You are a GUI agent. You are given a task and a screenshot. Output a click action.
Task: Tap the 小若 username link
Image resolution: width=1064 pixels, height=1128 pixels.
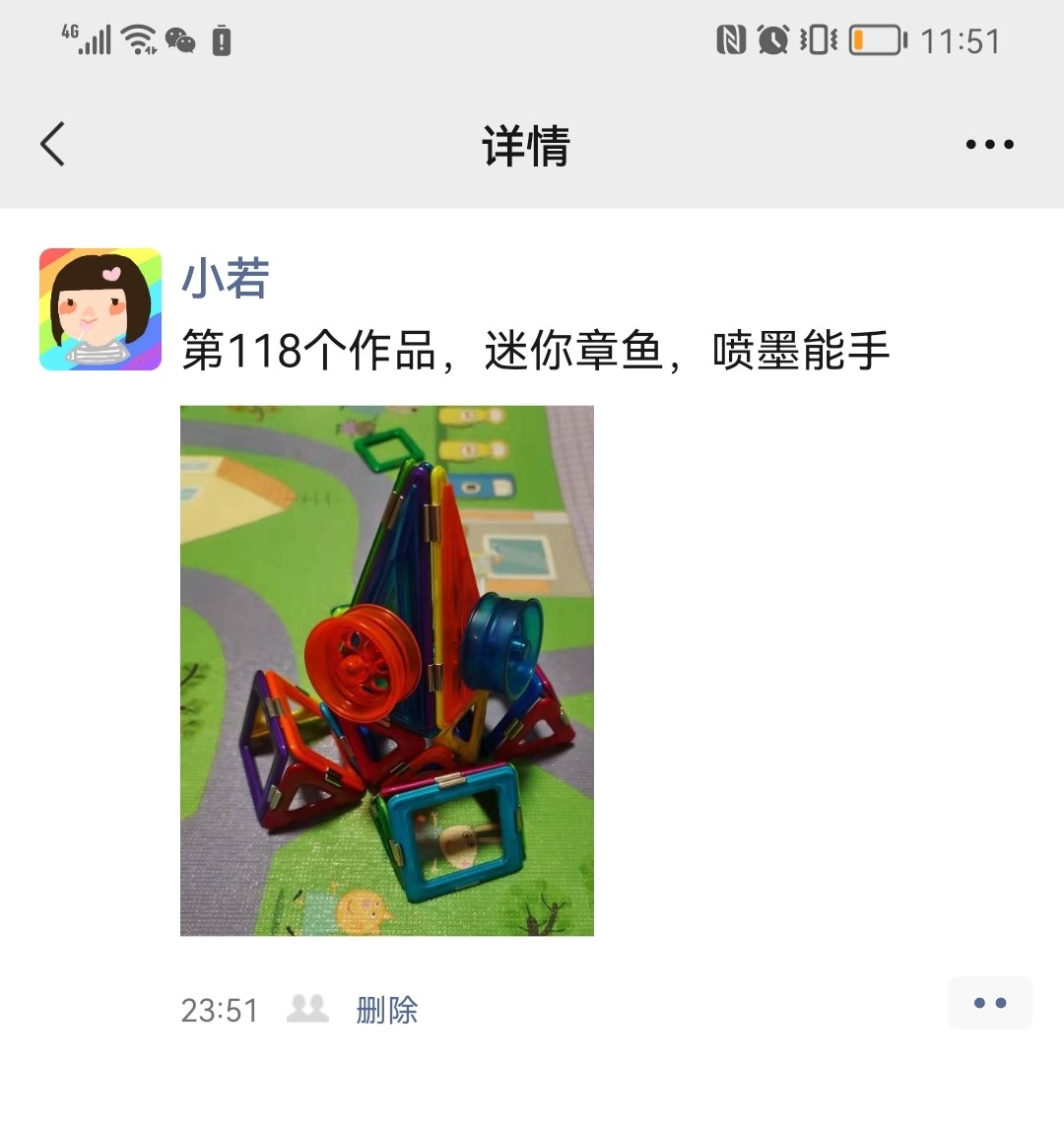click(x=226, y=279)
